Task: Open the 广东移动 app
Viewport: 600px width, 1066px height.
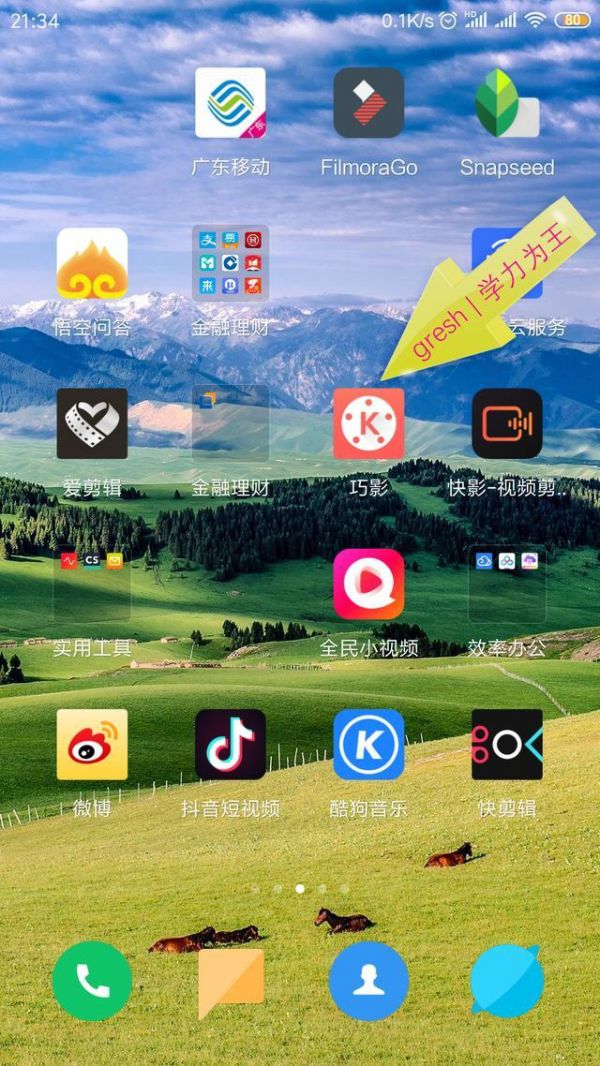Action: (230, 103)
